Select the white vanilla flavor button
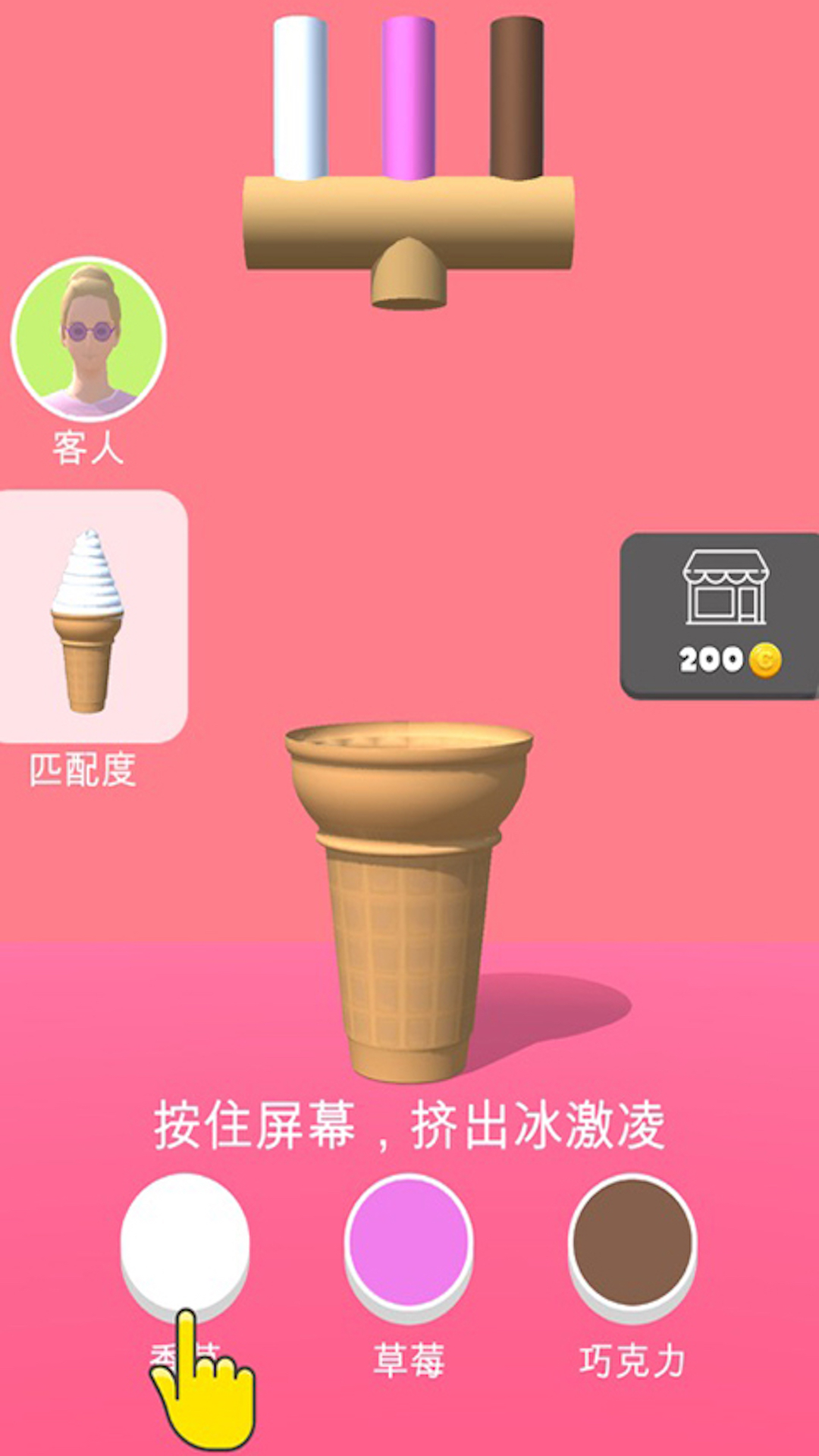 pos(185,1244)
